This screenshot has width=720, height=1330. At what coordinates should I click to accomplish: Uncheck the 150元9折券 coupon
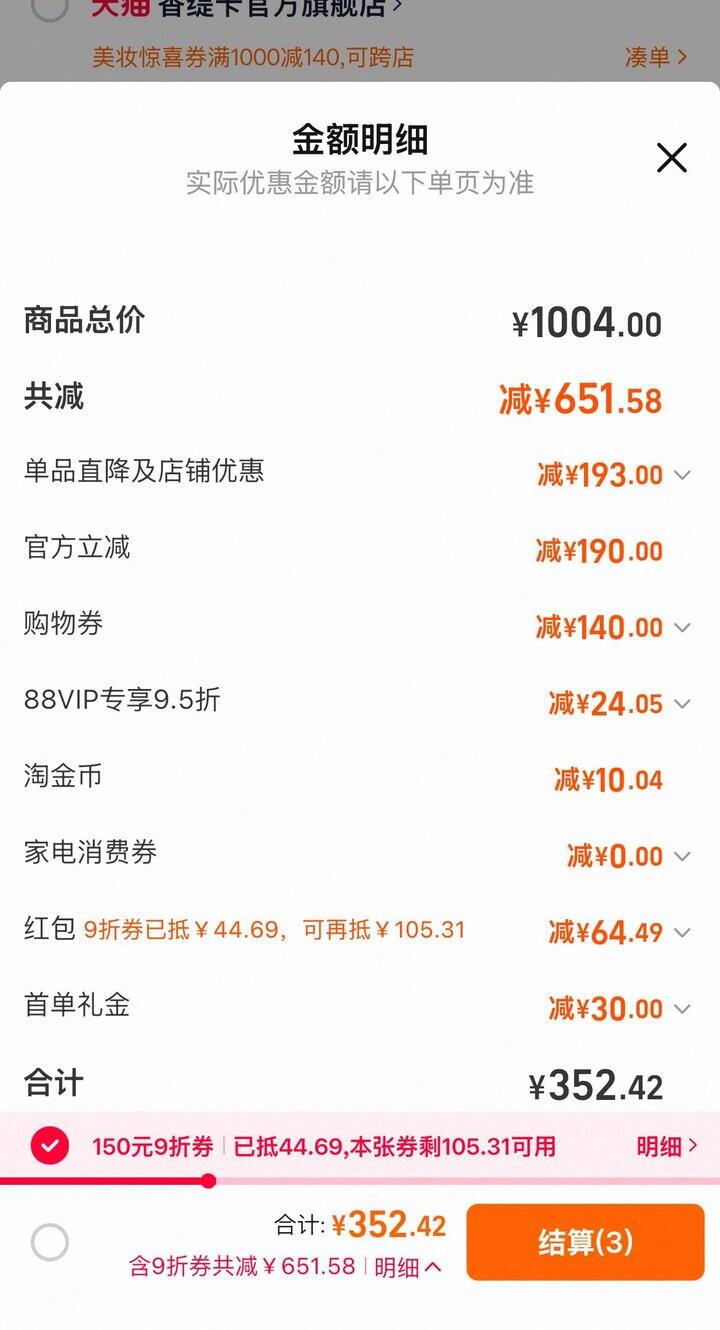[50, 1146]
